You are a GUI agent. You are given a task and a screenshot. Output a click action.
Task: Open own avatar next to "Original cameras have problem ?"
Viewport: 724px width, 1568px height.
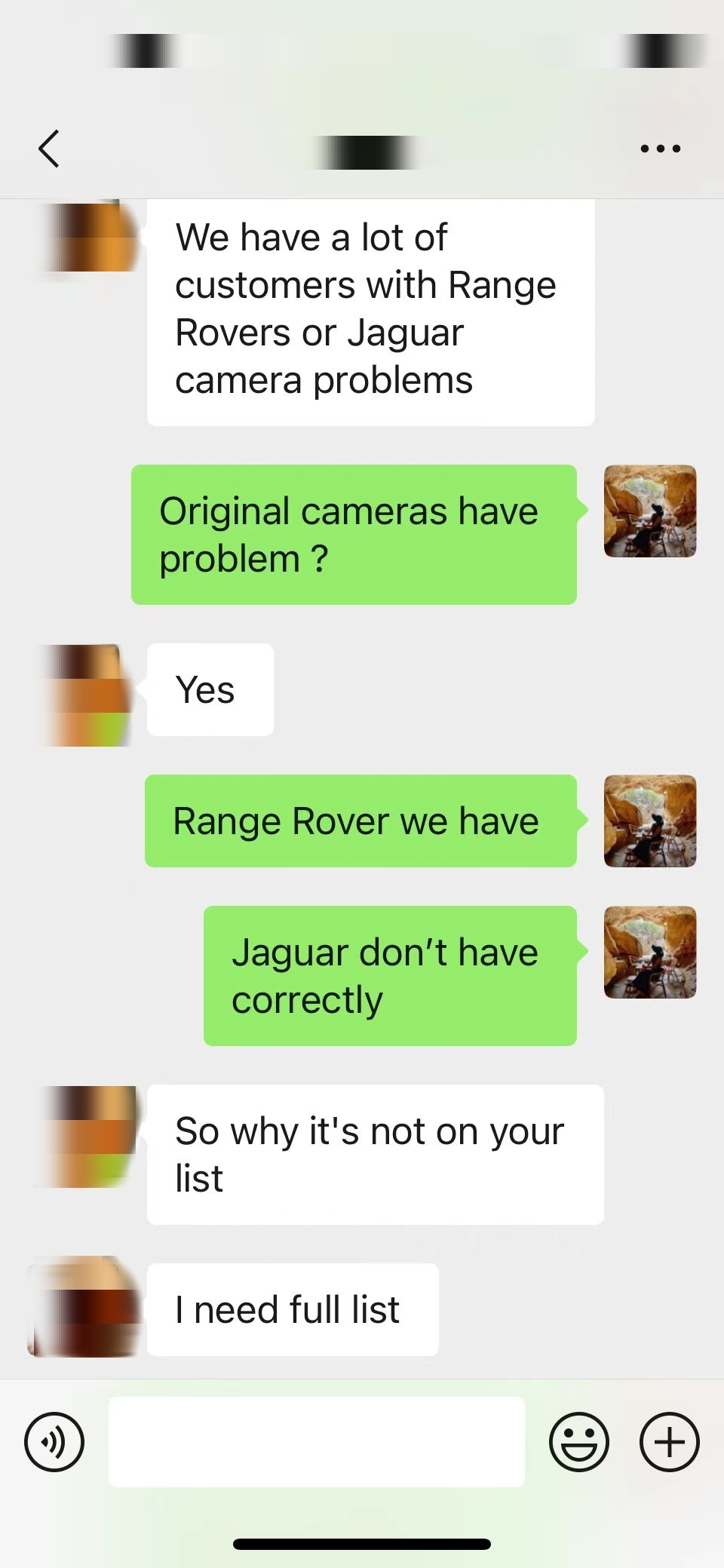[x=650, y=511]
